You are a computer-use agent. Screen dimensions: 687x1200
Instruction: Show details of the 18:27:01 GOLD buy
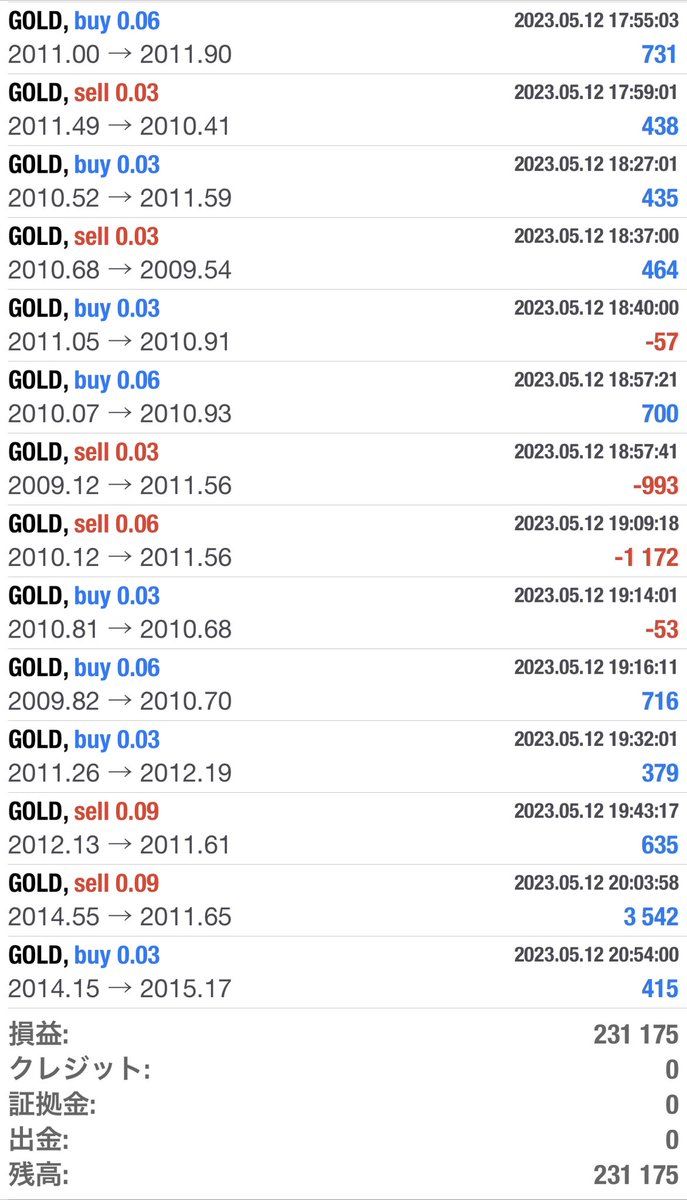343,181
